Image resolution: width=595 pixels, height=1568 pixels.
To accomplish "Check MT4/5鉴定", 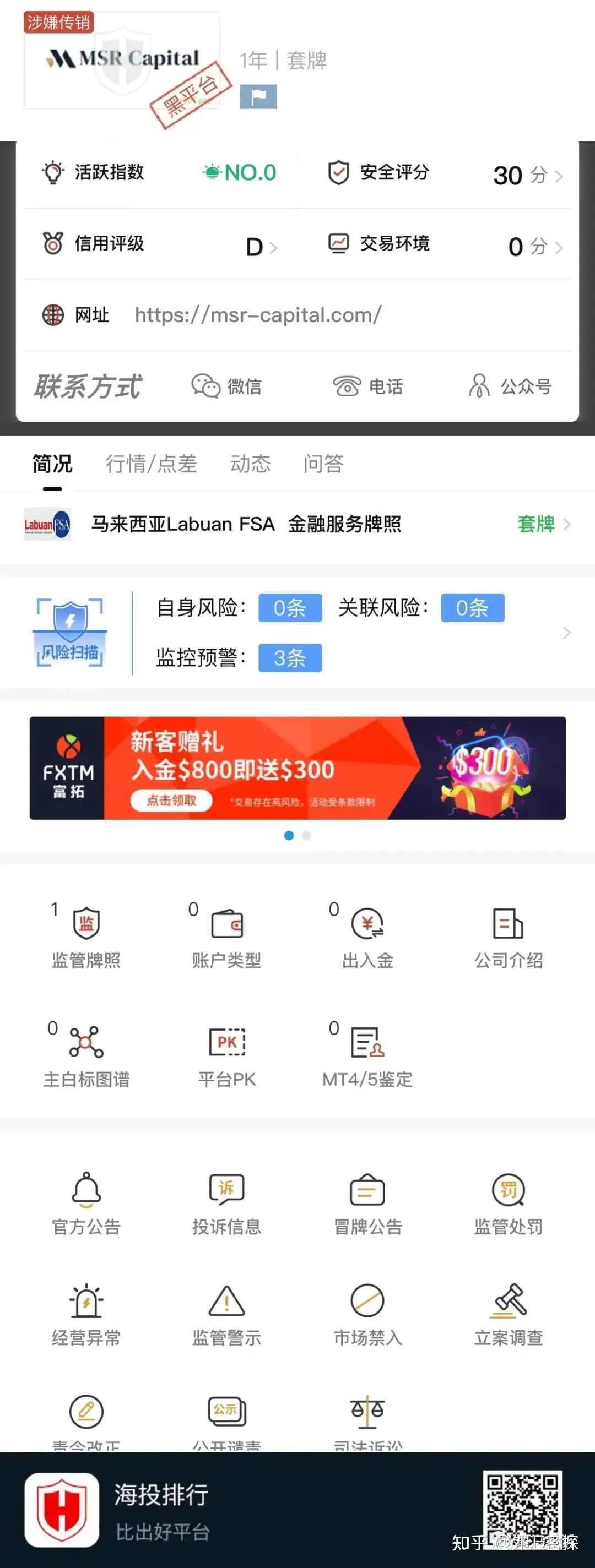I will point(367,1057).
